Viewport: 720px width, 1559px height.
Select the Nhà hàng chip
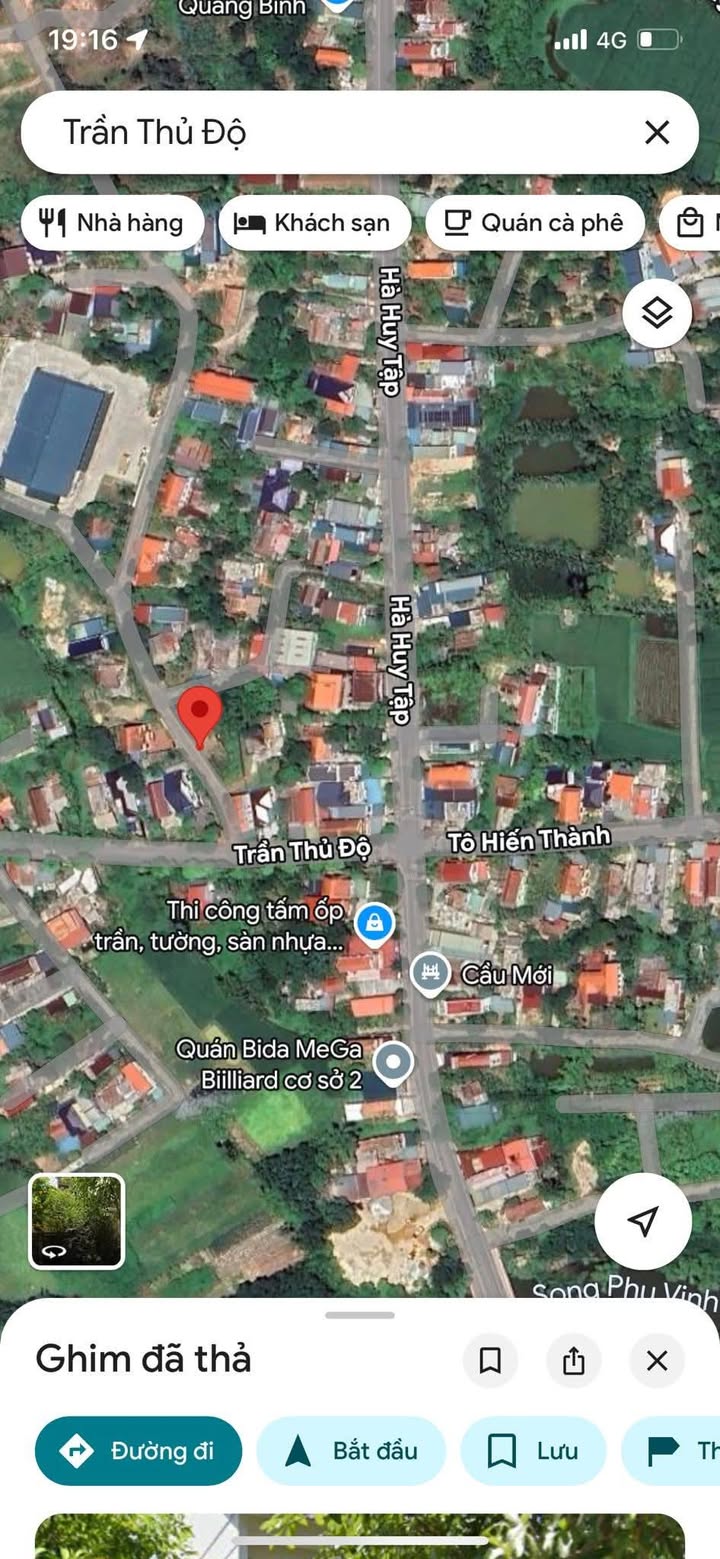(113, 223)
